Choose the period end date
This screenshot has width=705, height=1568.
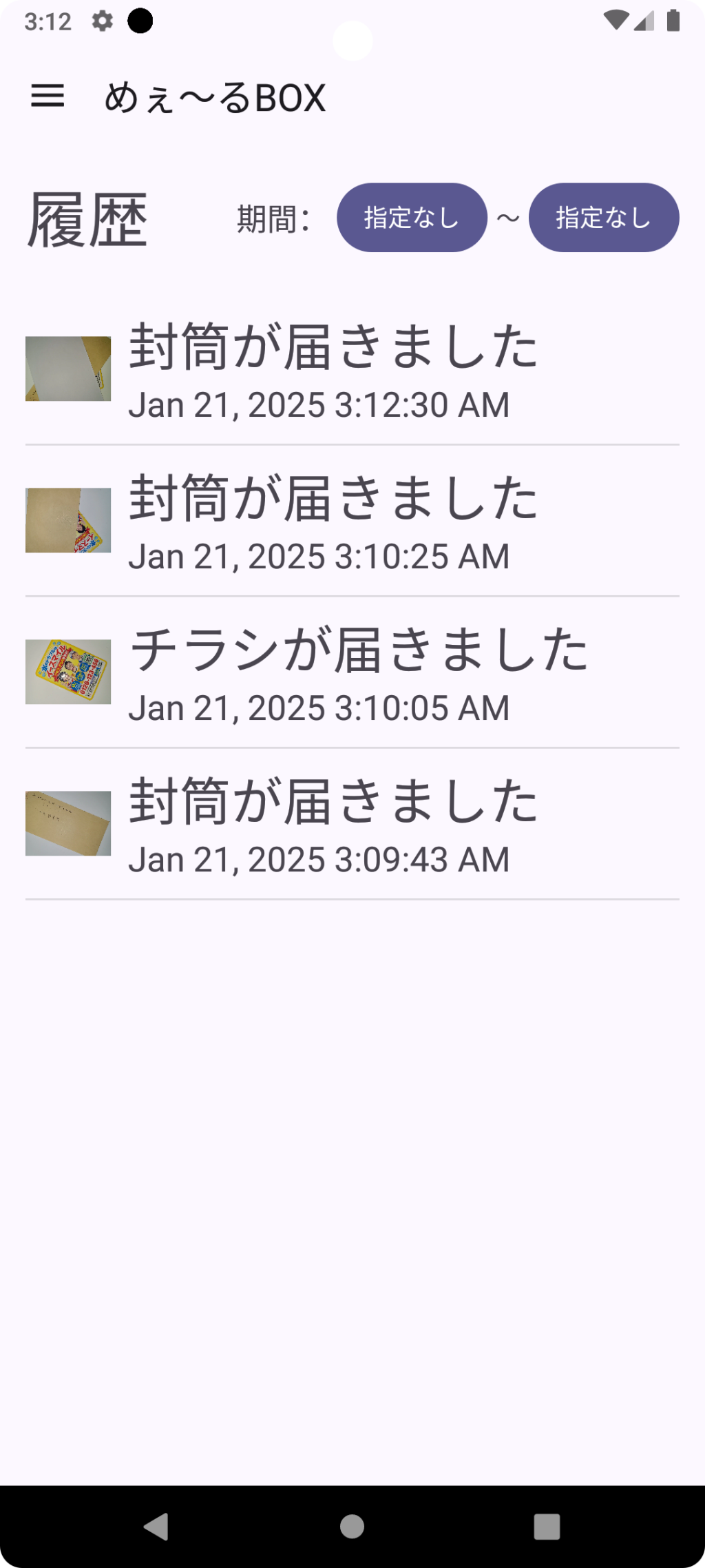pyautogui.click(x=603, y=218)
